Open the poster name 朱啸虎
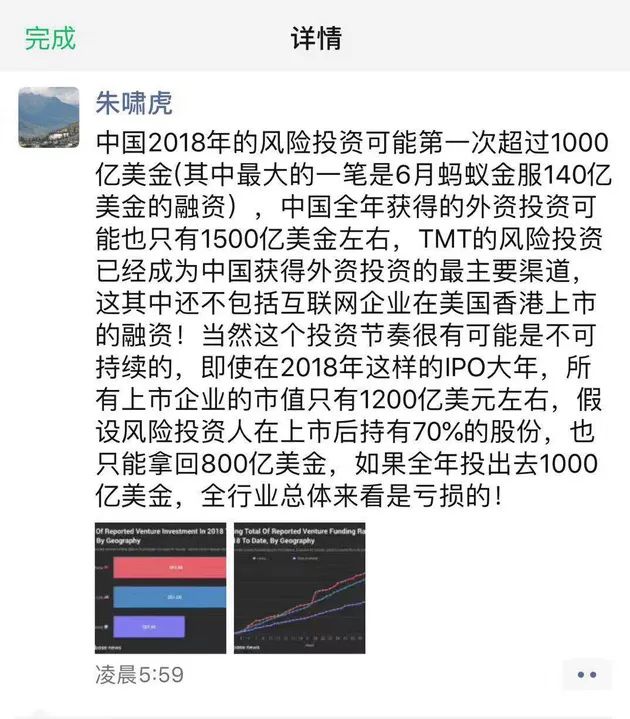The width and height of the screenshot is (630, 719). [x=134, y=101]
